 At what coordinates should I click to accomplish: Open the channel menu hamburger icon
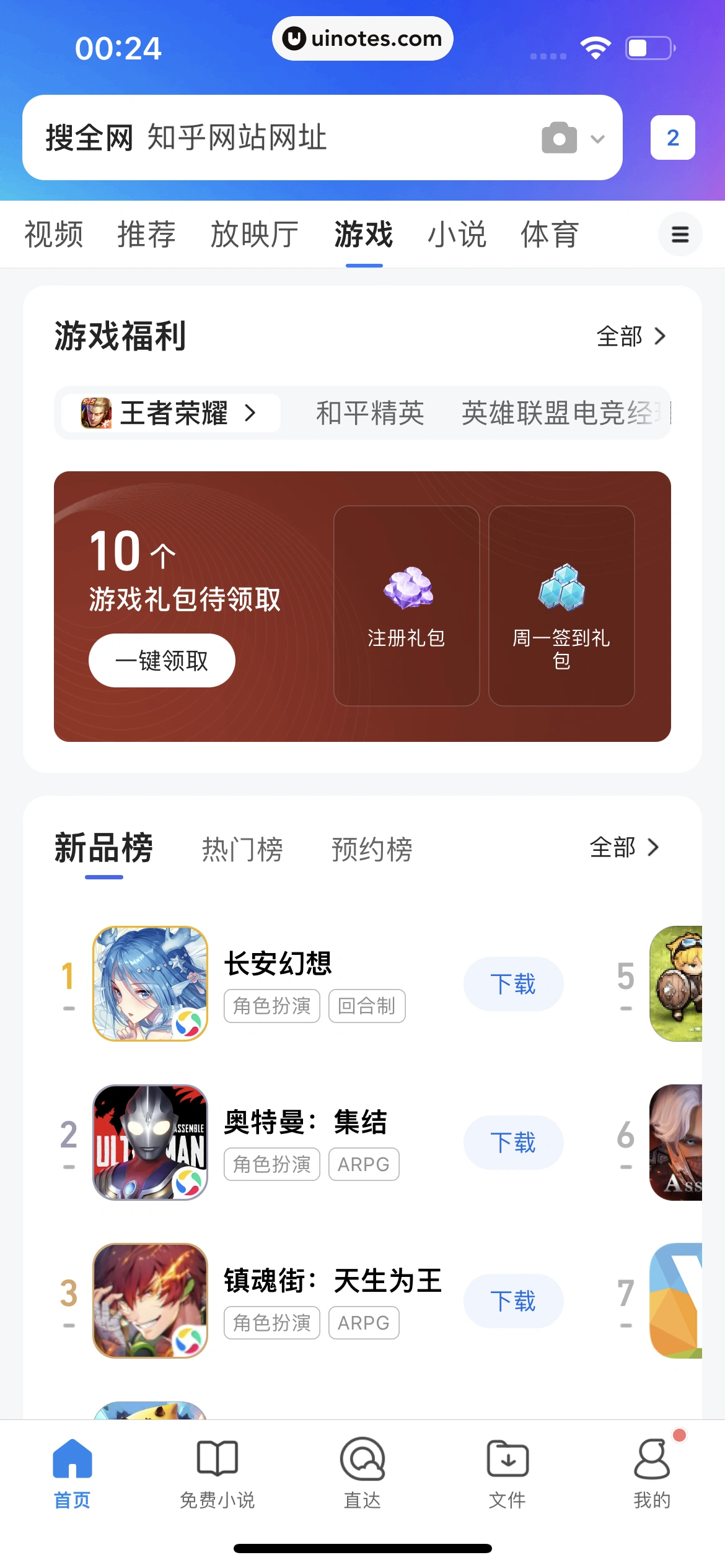tap(680, 235)
